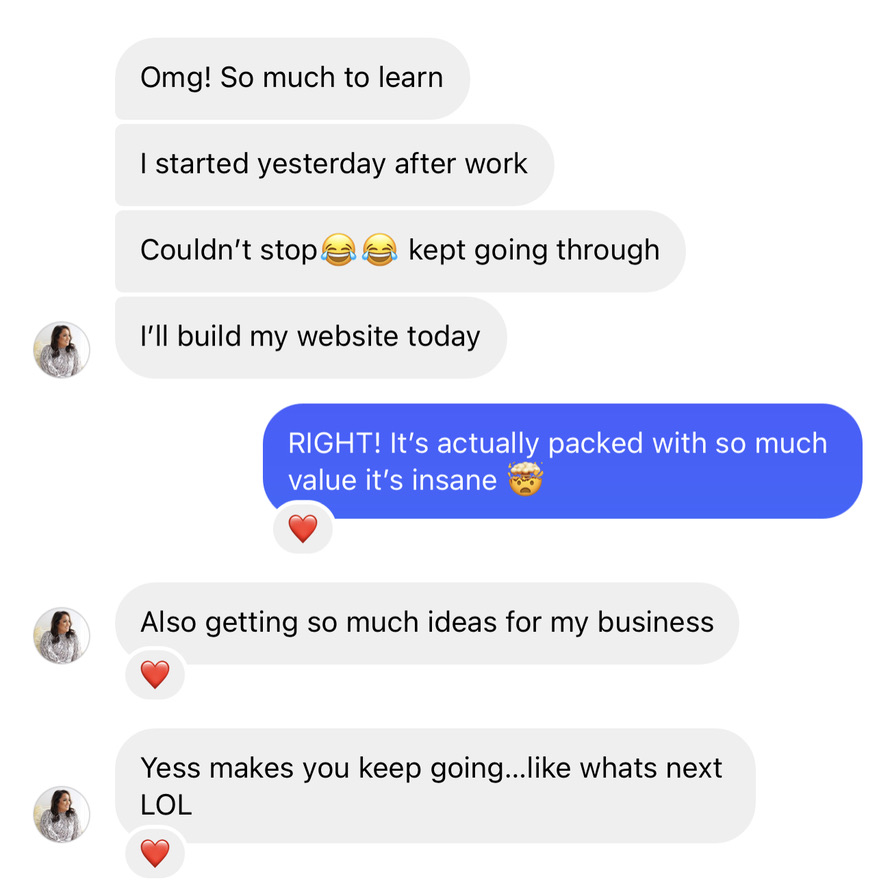Screen dimensions: 879x894
Task: Open the sender's profile picture beside "Yess makes you keep going"
Action: [62, 814]
